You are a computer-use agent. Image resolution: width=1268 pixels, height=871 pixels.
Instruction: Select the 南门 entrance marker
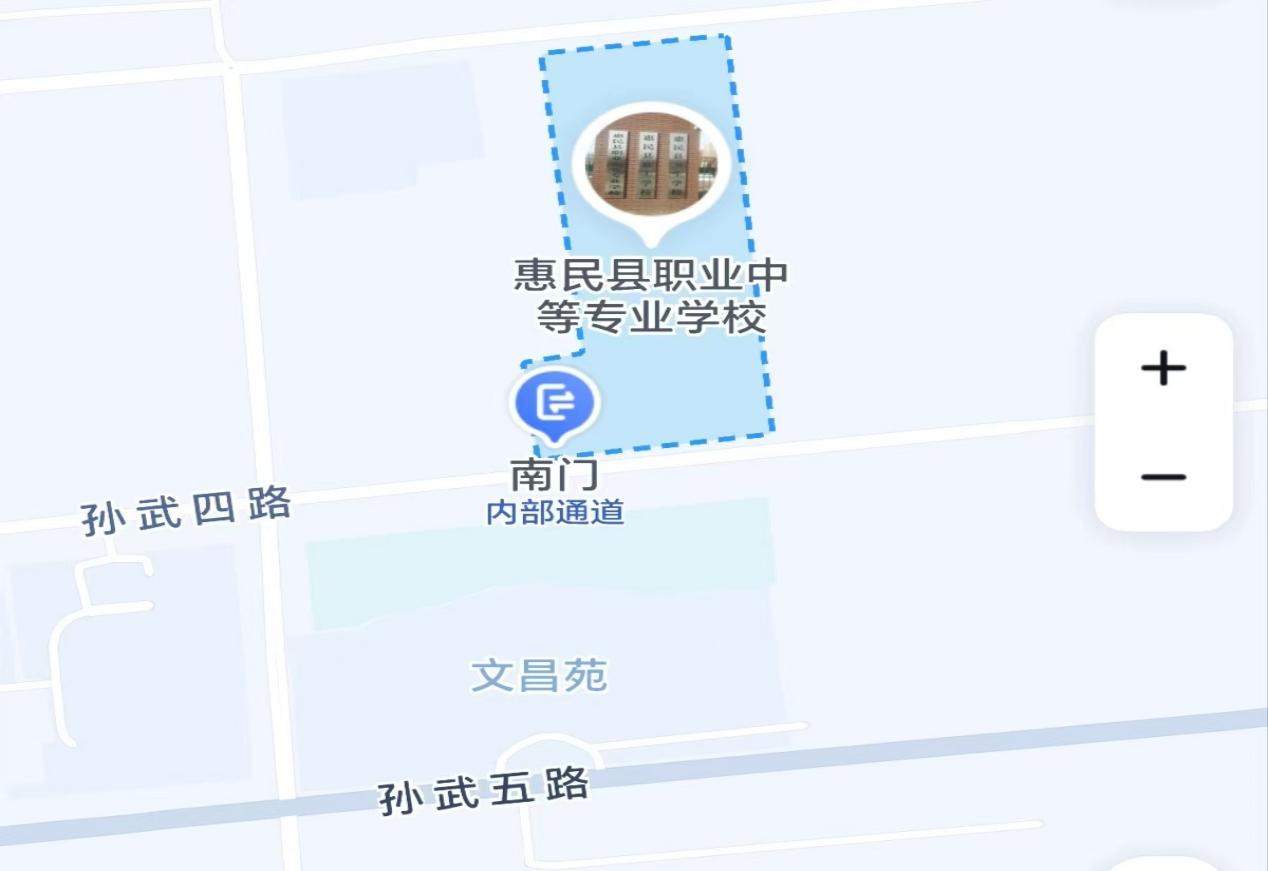coord(555,403)
